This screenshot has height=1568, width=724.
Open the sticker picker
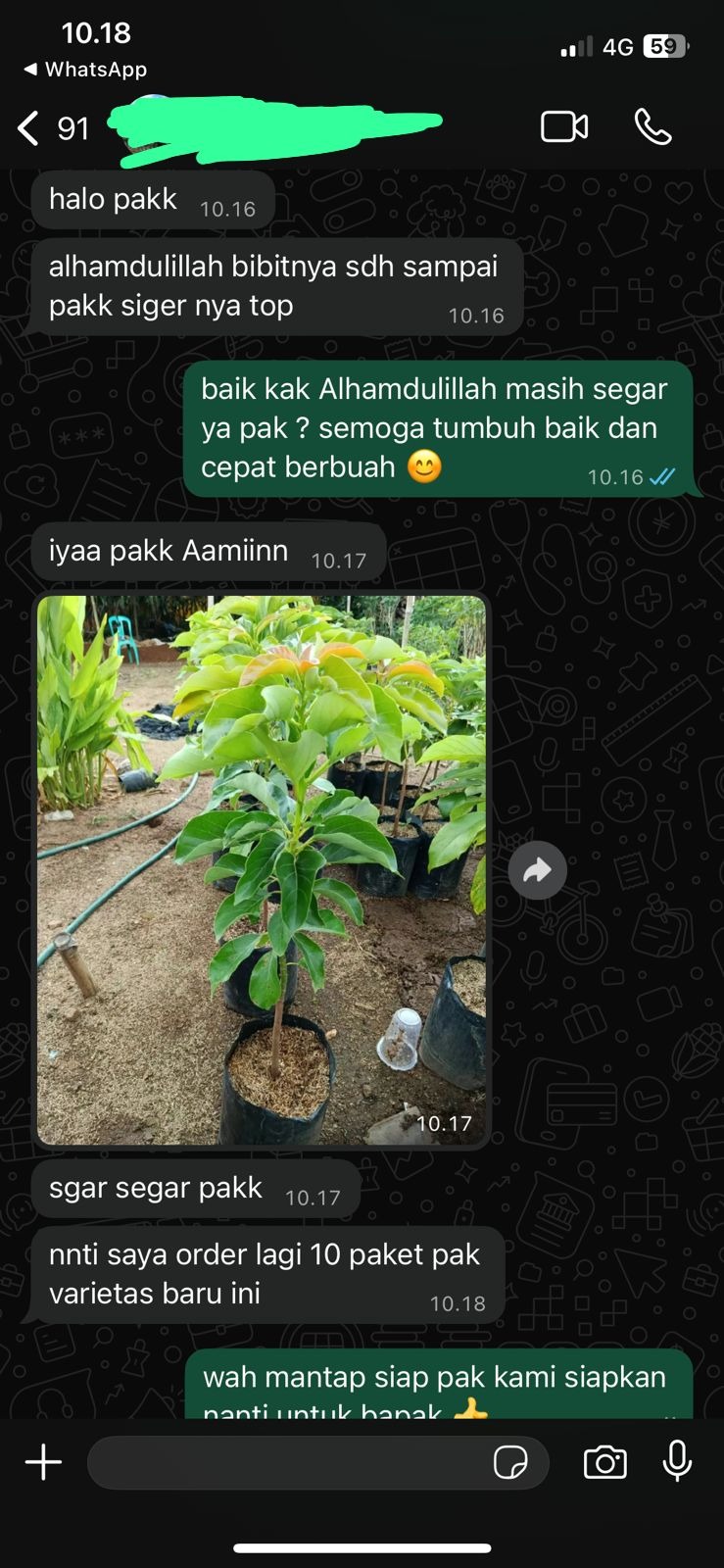pyautogui.click(x=510, y=1462)
